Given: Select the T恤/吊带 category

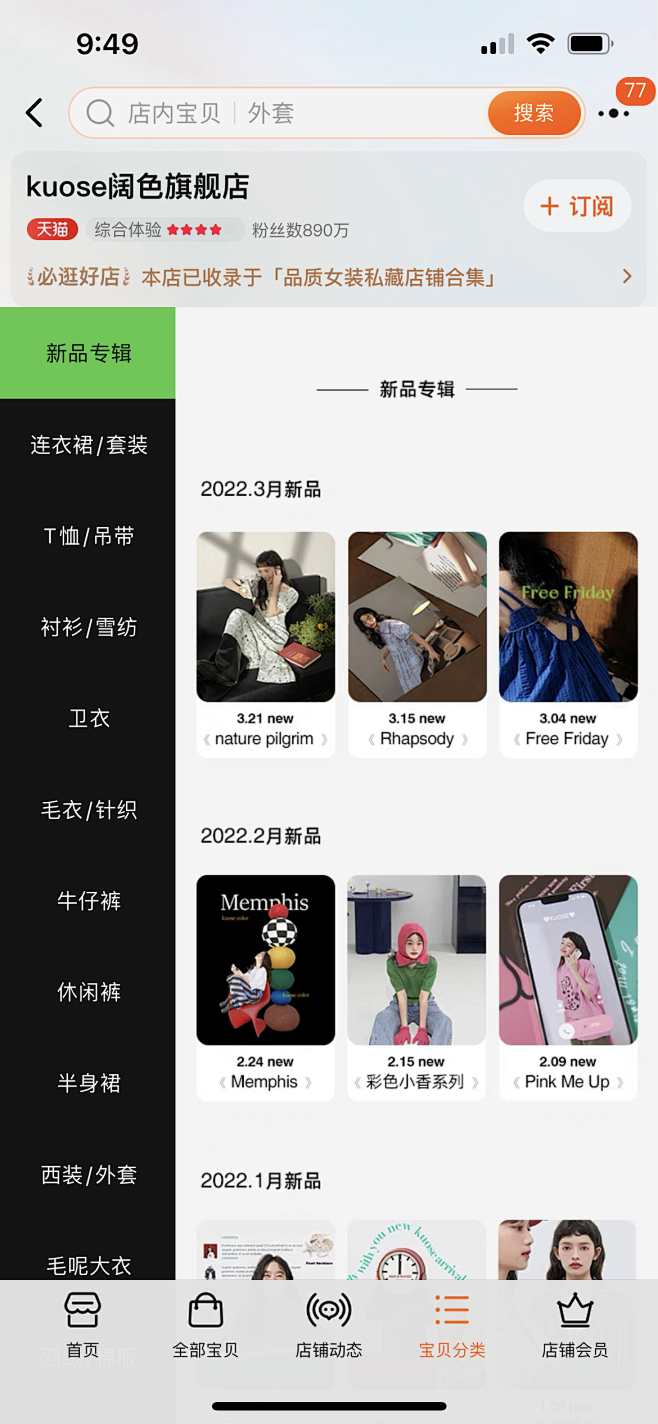Looking at the screenshot, I should click(x=88, y=536).
